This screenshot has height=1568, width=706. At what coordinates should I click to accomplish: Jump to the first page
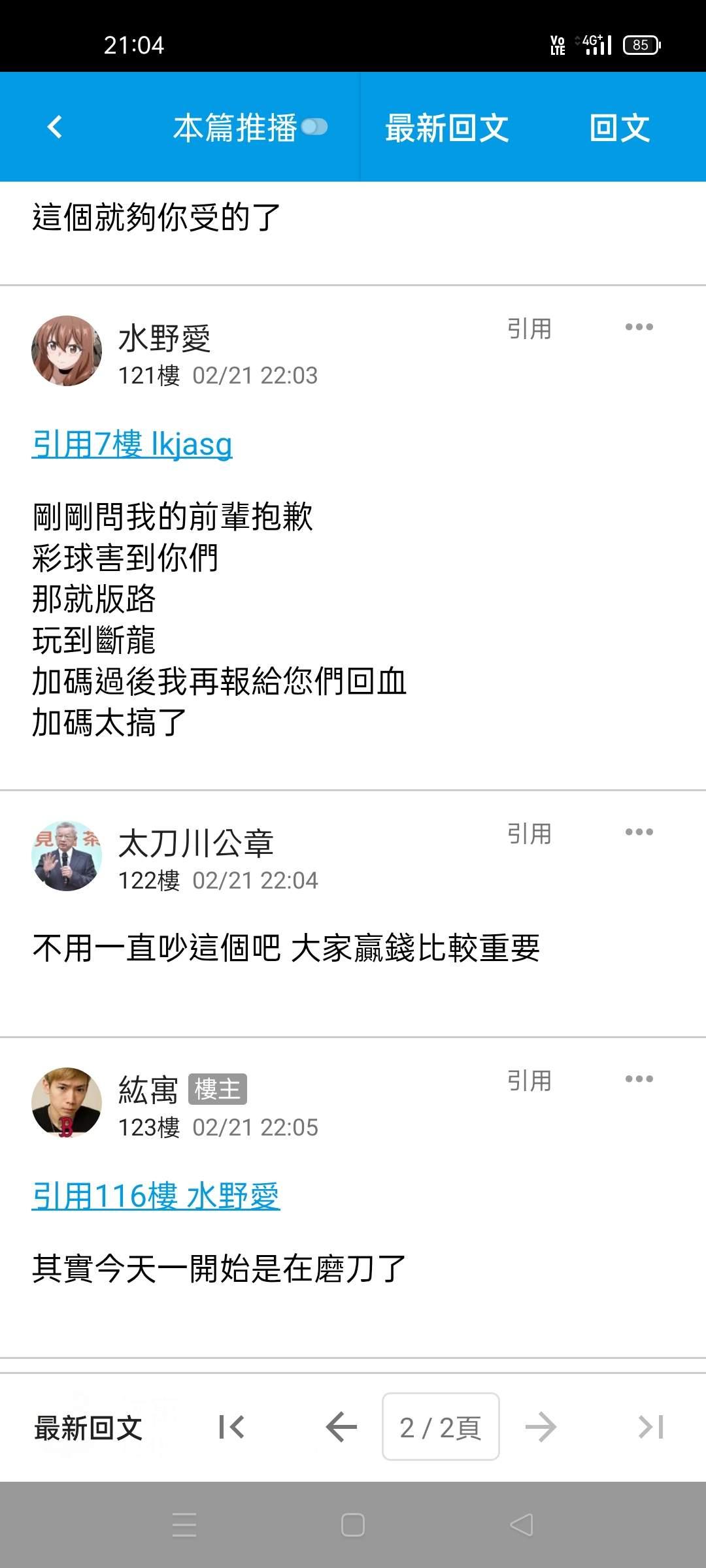(231, 1428)
